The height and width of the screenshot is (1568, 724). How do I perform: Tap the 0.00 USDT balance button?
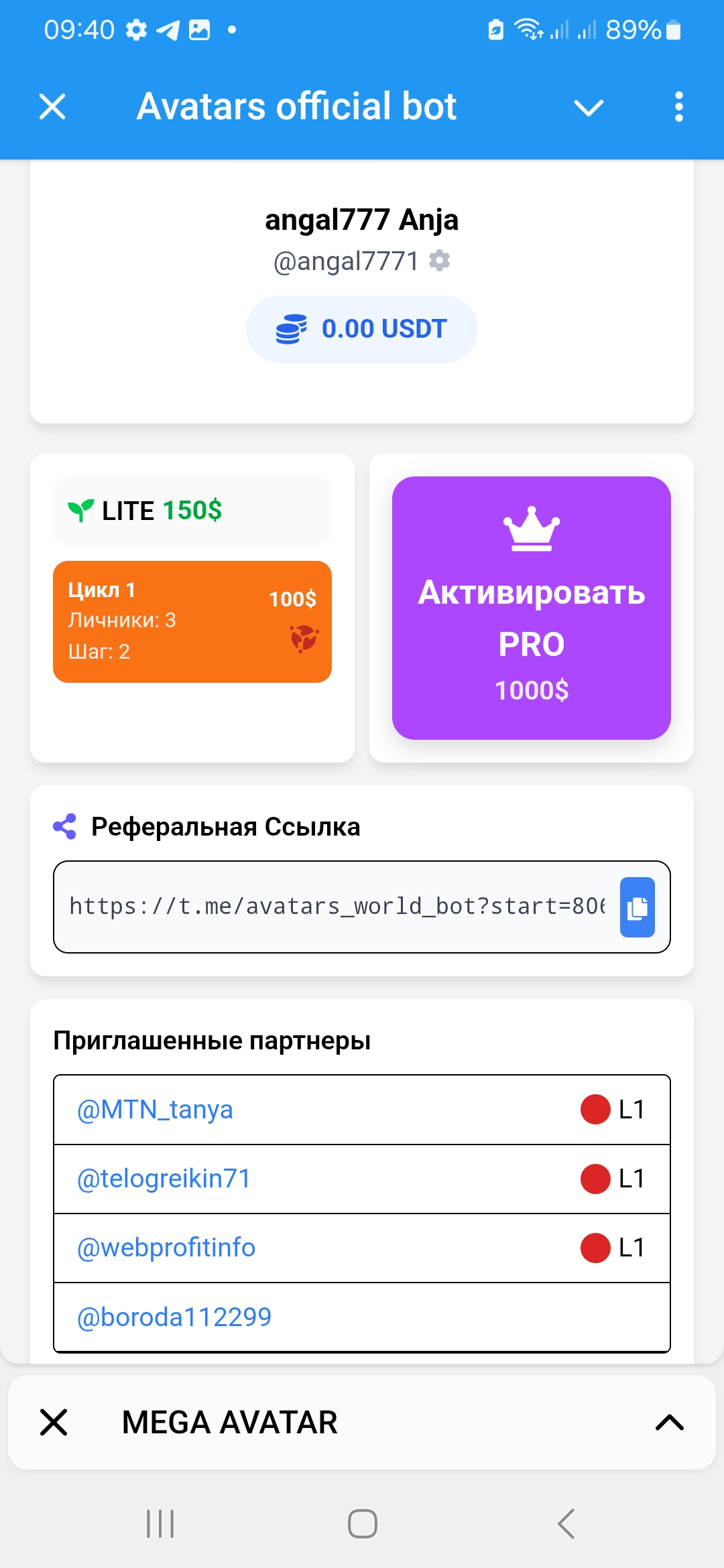tap(362, 329)
